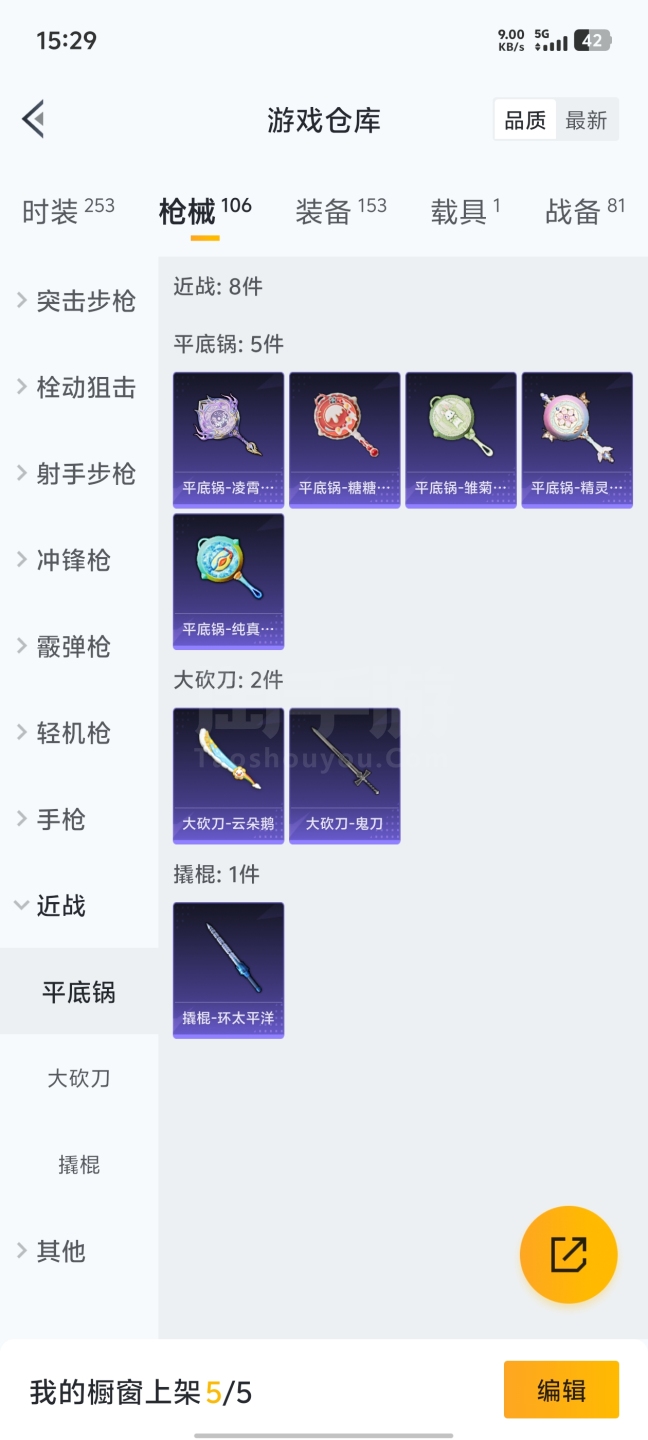
Task: Select the 撬棍 subcategory
Action: 79,1165
